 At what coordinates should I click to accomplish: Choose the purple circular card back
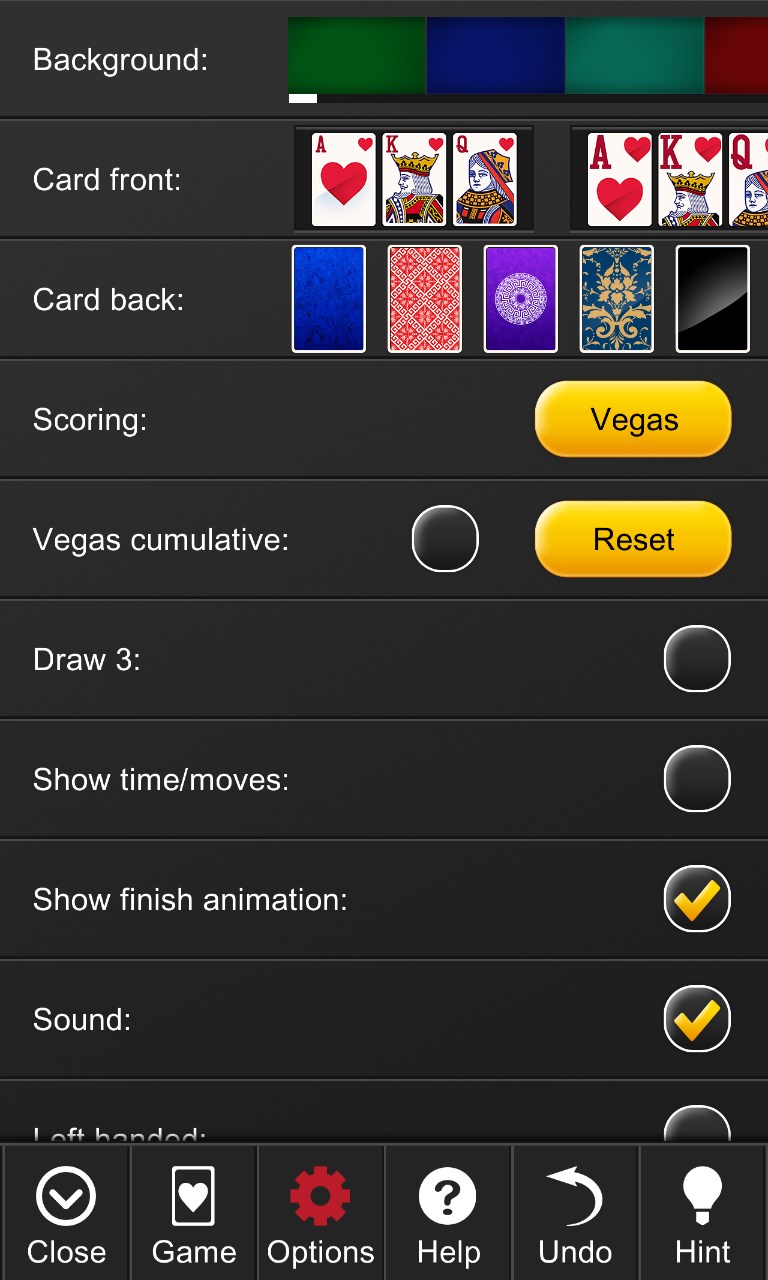pyautogui.click(x=520, y=298)
